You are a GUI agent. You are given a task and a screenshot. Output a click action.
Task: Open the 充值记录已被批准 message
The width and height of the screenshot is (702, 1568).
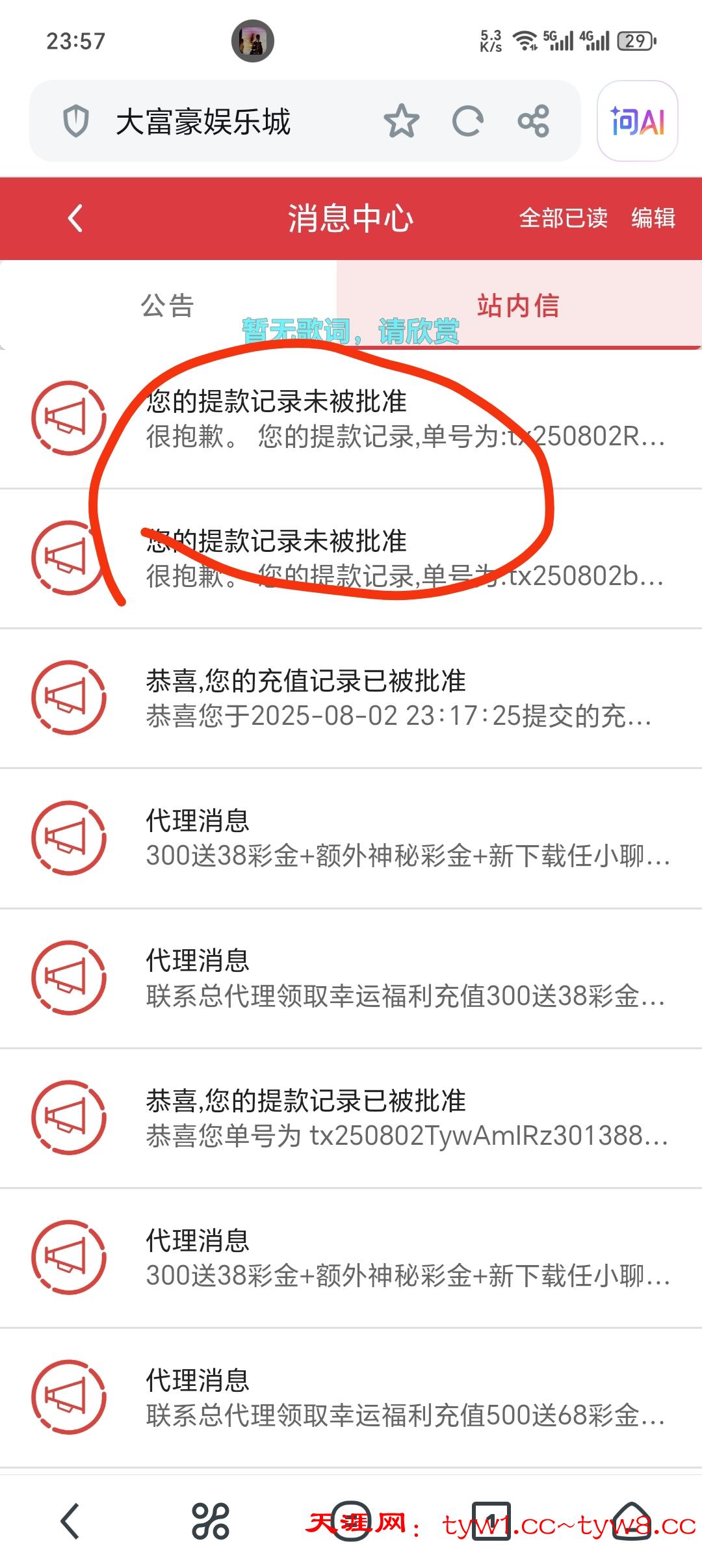[x=398, y=698]
